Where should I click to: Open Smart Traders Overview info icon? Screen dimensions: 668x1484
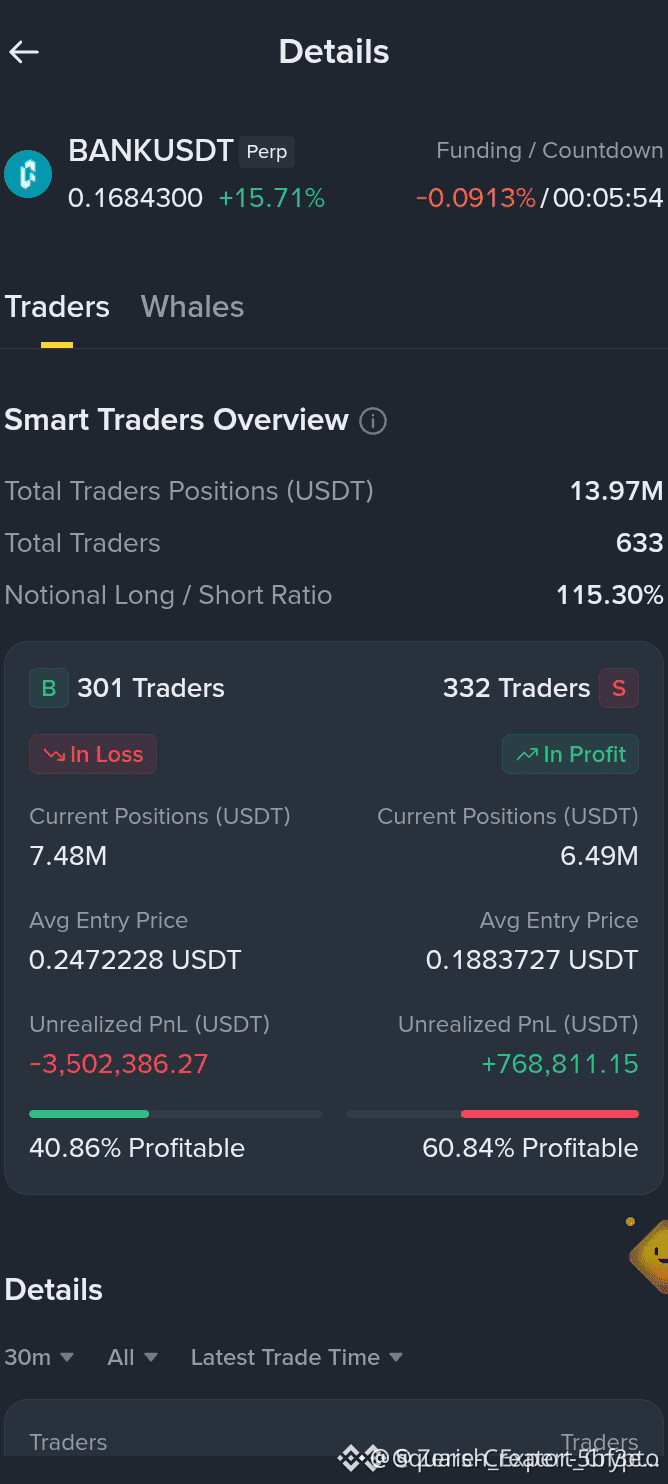(x=373, y=421)
